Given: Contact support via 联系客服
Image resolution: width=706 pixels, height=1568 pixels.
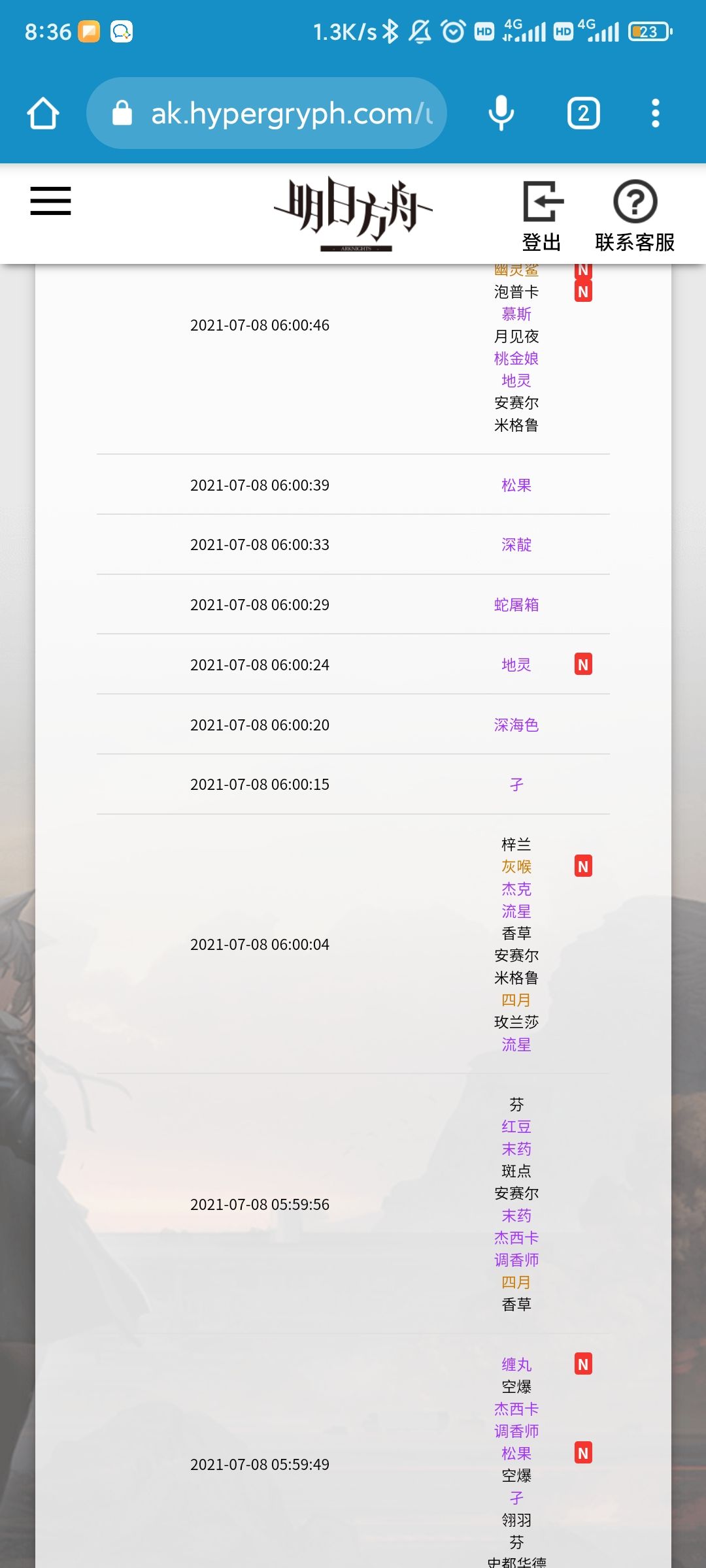Looking at the screenshot, I should tap(635, 216).
